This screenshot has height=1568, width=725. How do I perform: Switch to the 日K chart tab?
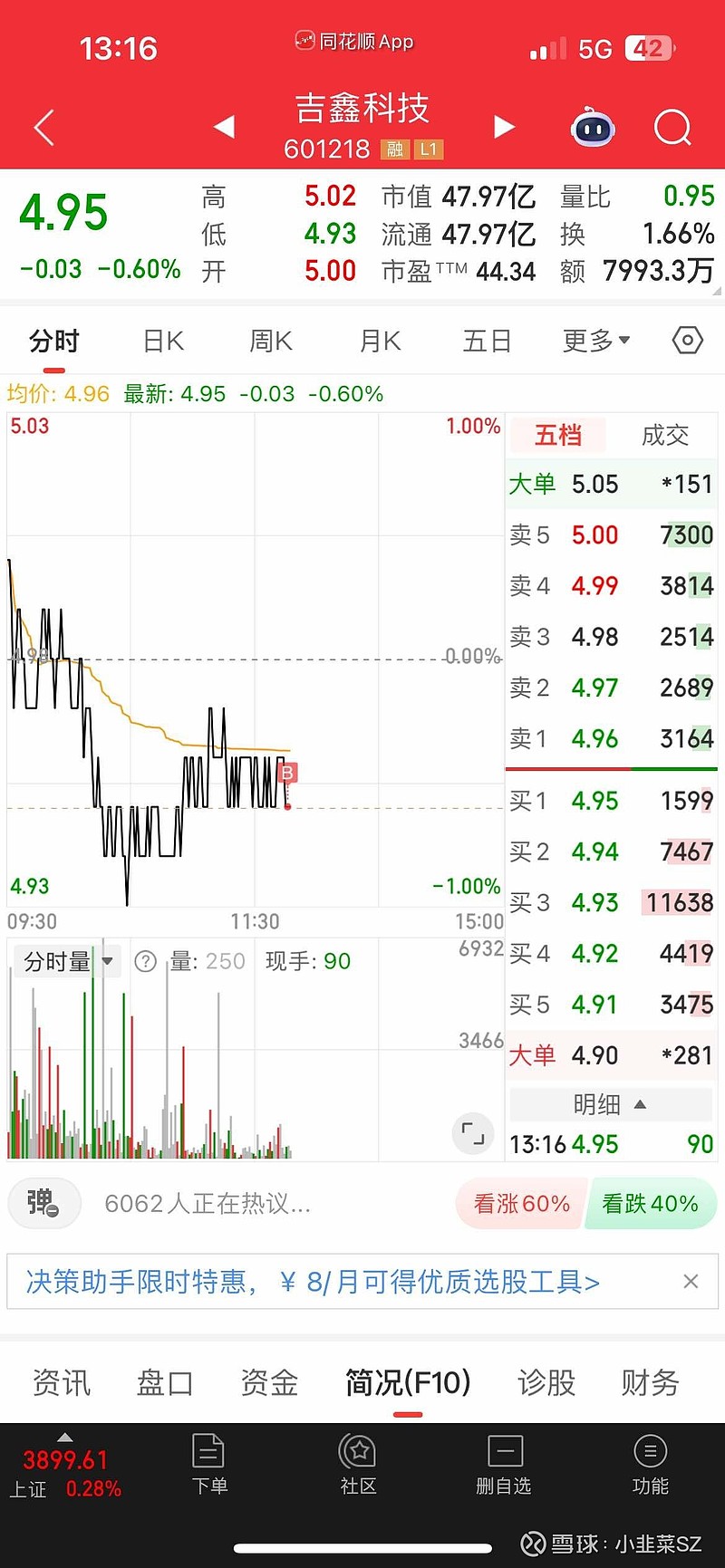coord(163,341)
